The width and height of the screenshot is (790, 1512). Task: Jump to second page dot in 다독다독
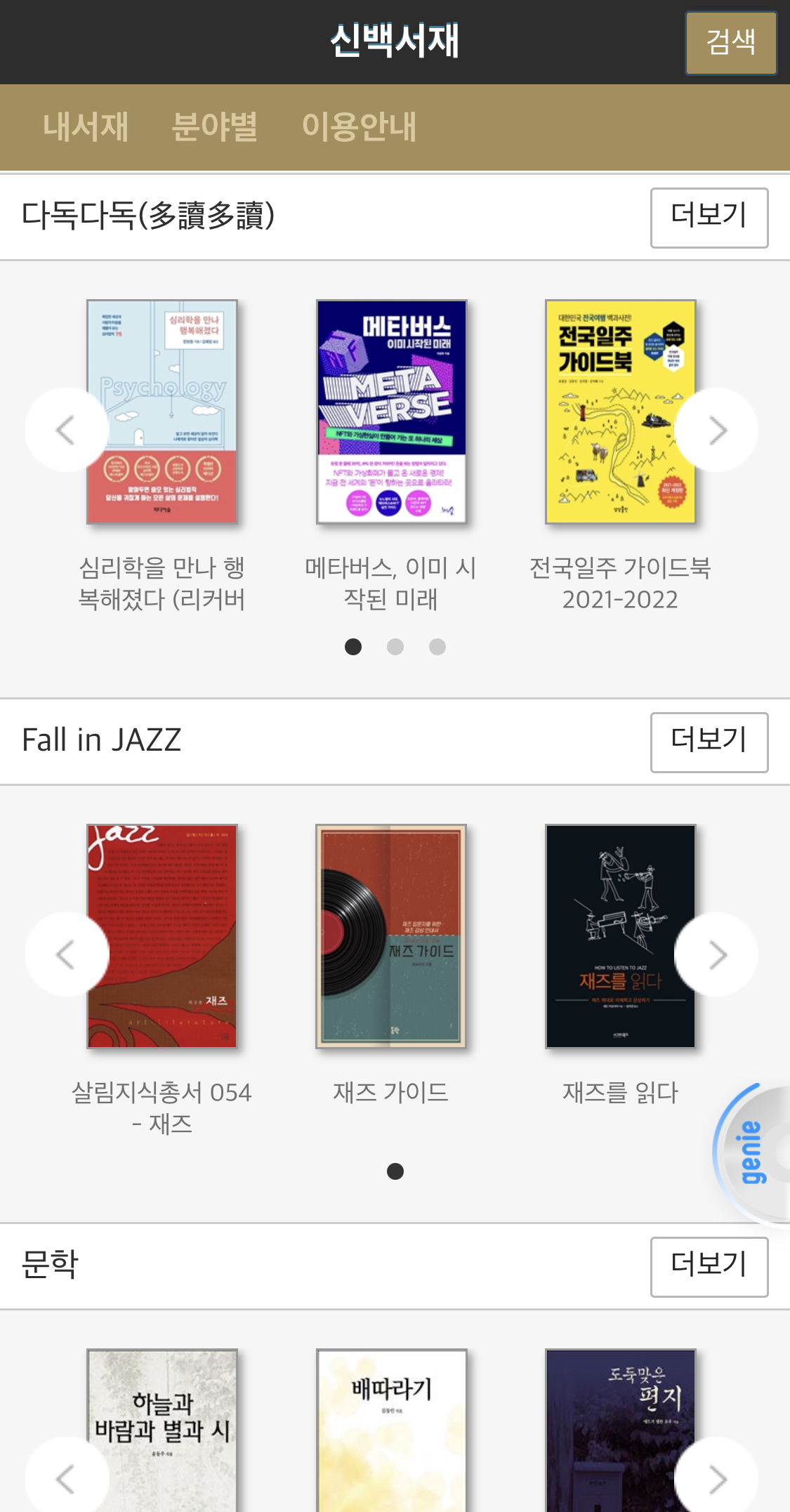tap(395, 647)
